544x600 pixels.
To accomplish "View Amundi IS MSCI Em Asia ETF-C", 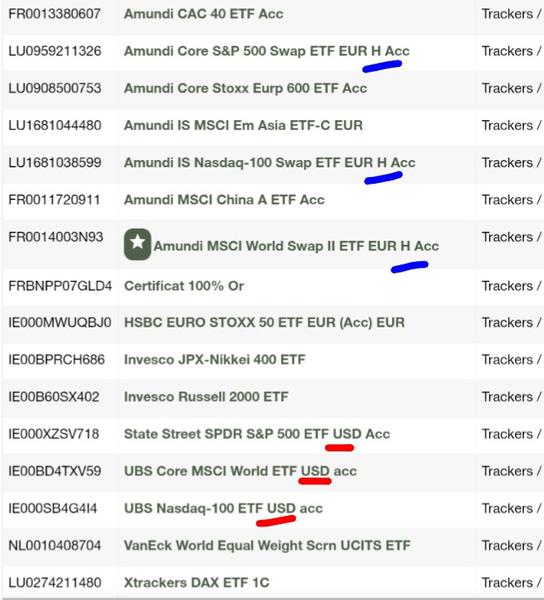I will (243, 126).
